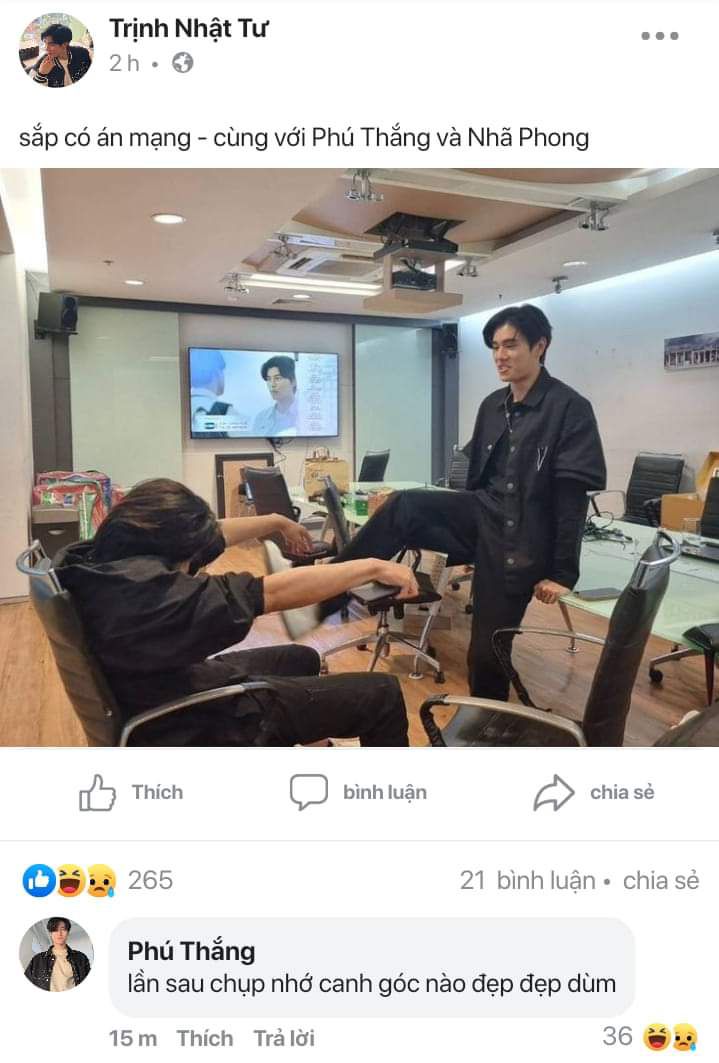
Task: Open Trịnh Nhật Tư's profile picture
Action: [x=56, y=49]
